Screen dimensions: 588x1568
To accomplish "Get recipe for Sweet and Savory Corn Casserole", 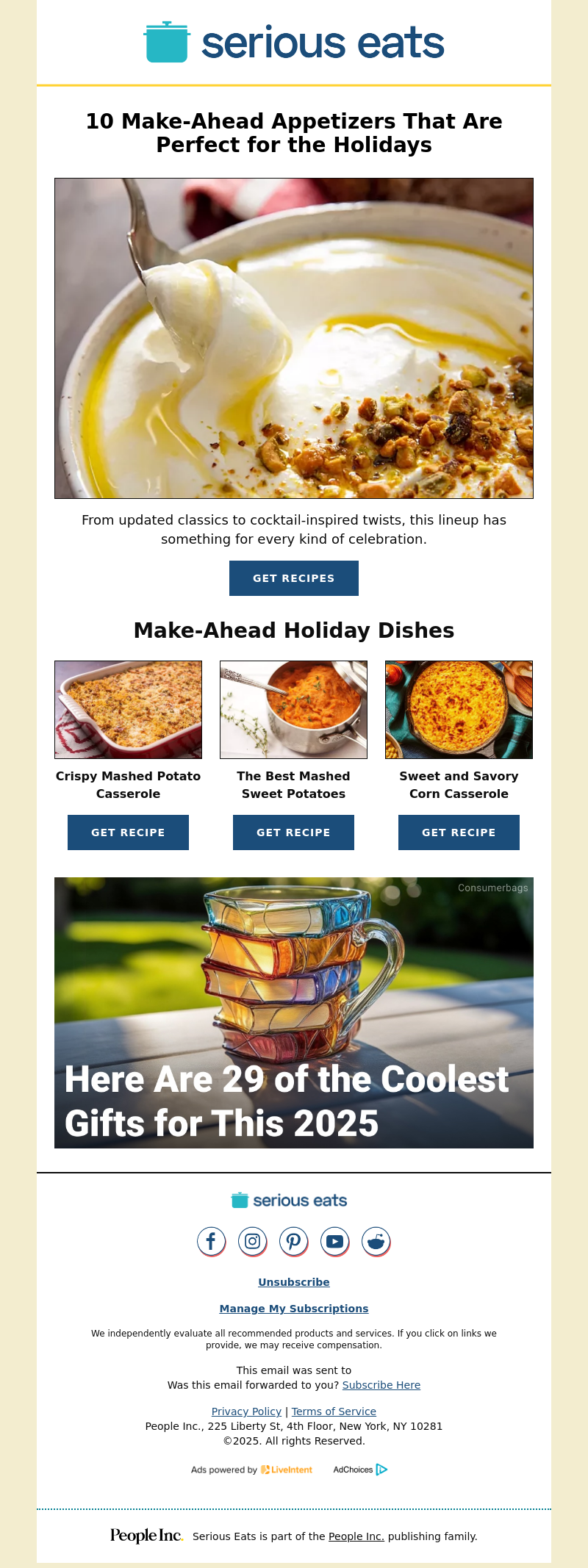I will point(459,832).
